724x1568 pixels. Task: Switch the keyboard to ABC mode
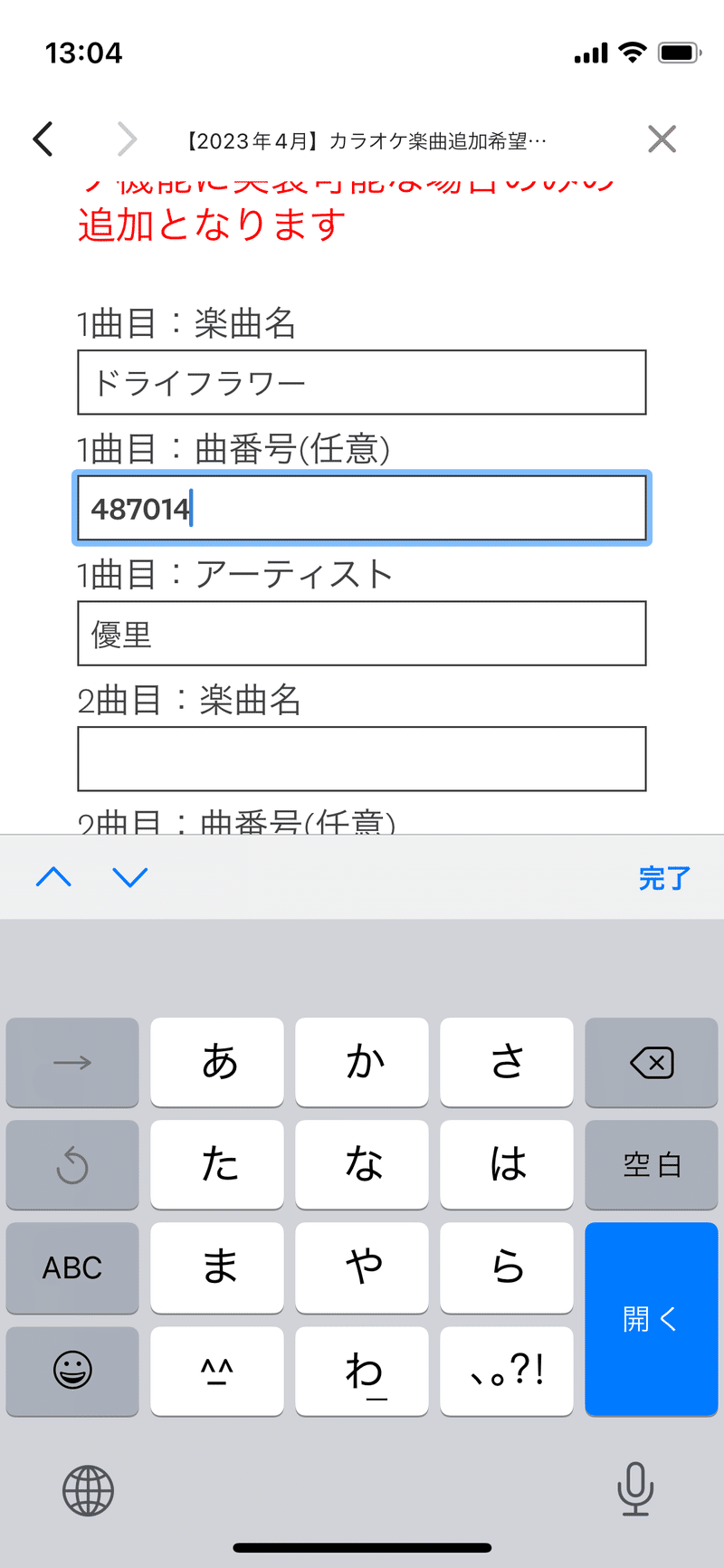coord(72,1267)
